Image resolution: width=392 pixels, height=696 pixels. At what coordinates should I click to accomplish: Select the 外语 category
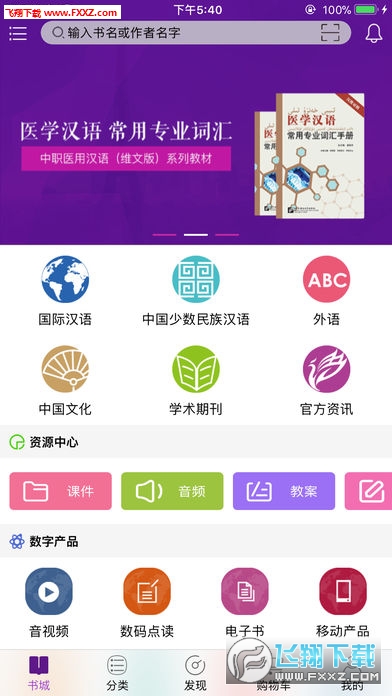pyautogui.click(x=326, y=290)
